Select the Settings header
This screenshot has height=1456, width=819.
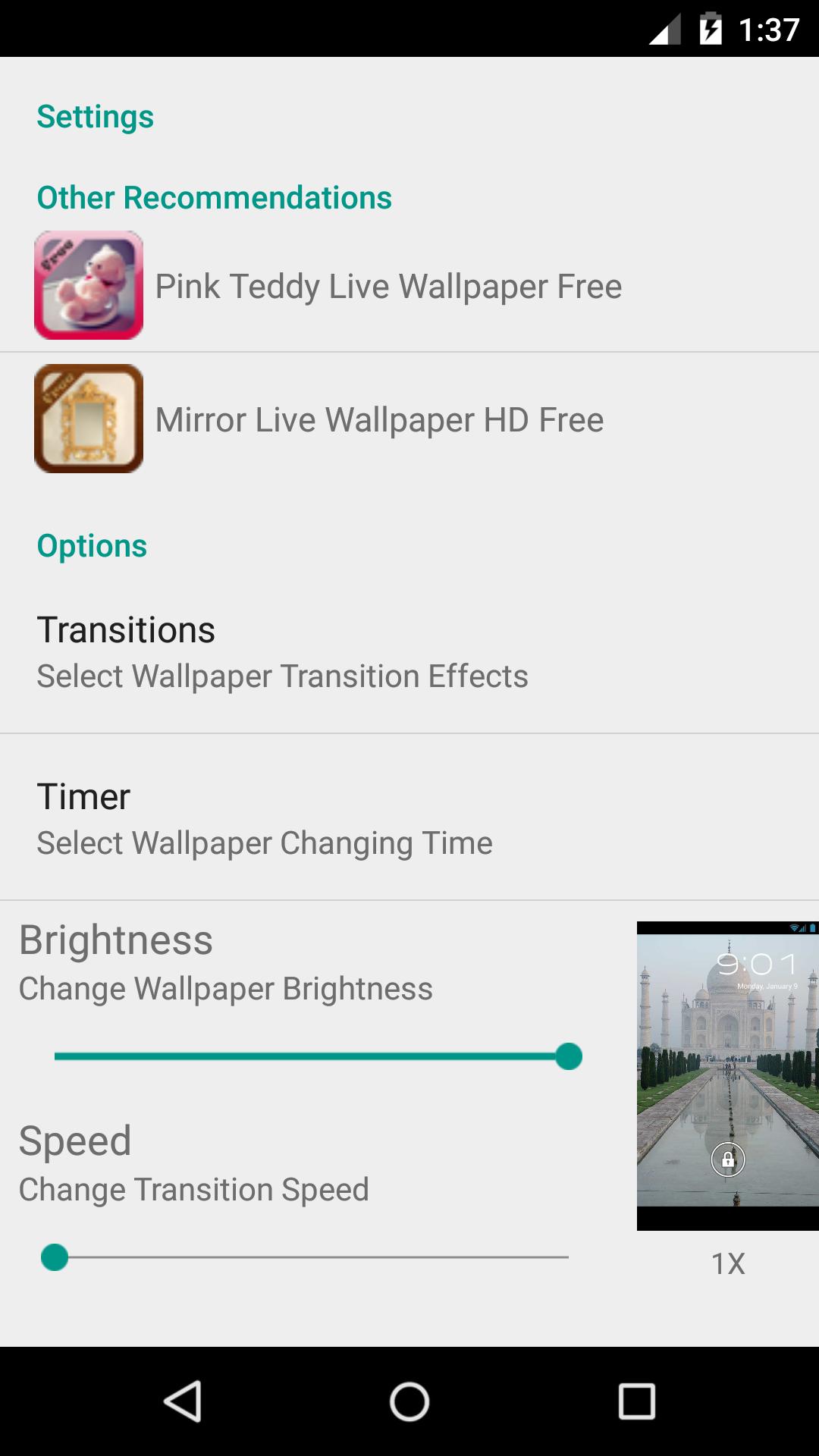coord(95,116)
